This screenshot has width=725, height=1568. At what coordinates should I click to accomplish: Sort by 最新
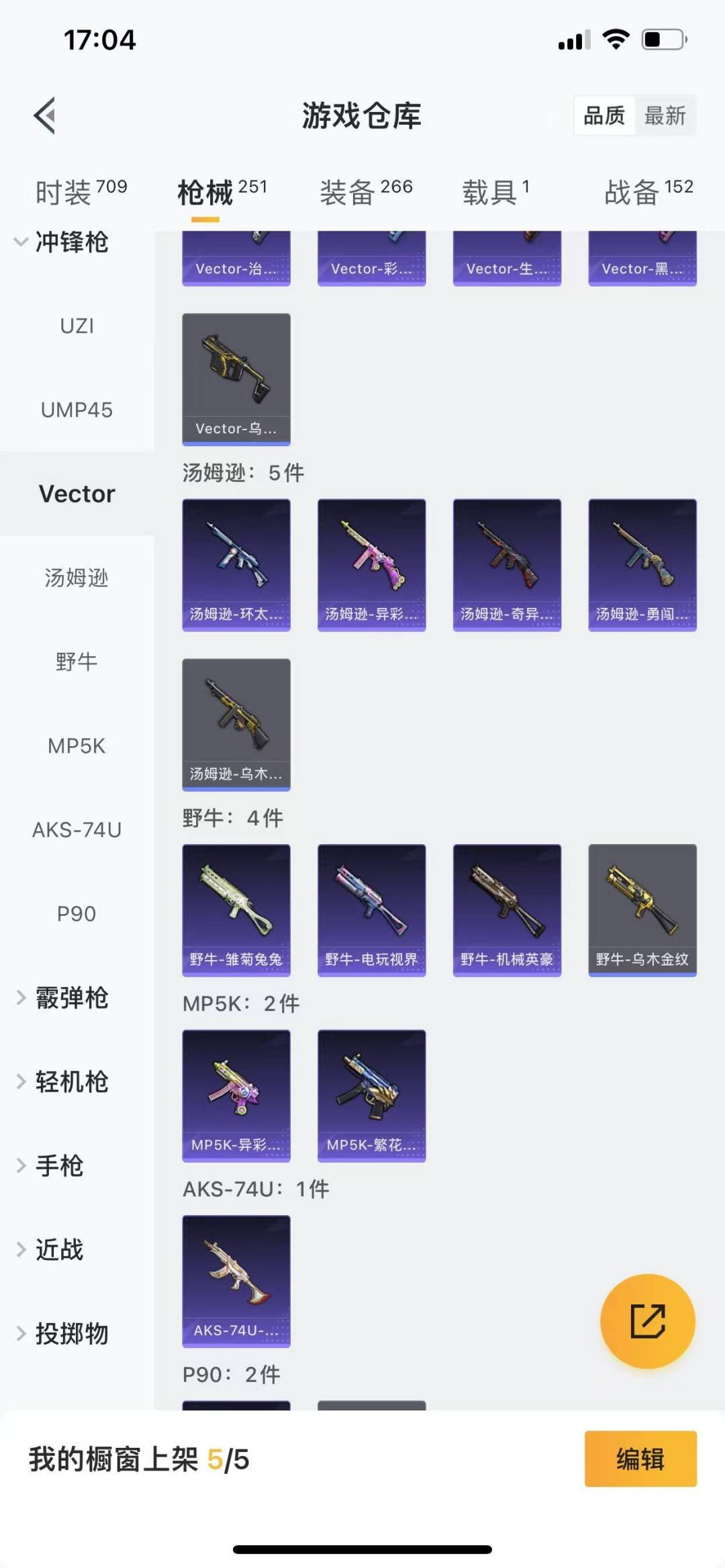665,116
